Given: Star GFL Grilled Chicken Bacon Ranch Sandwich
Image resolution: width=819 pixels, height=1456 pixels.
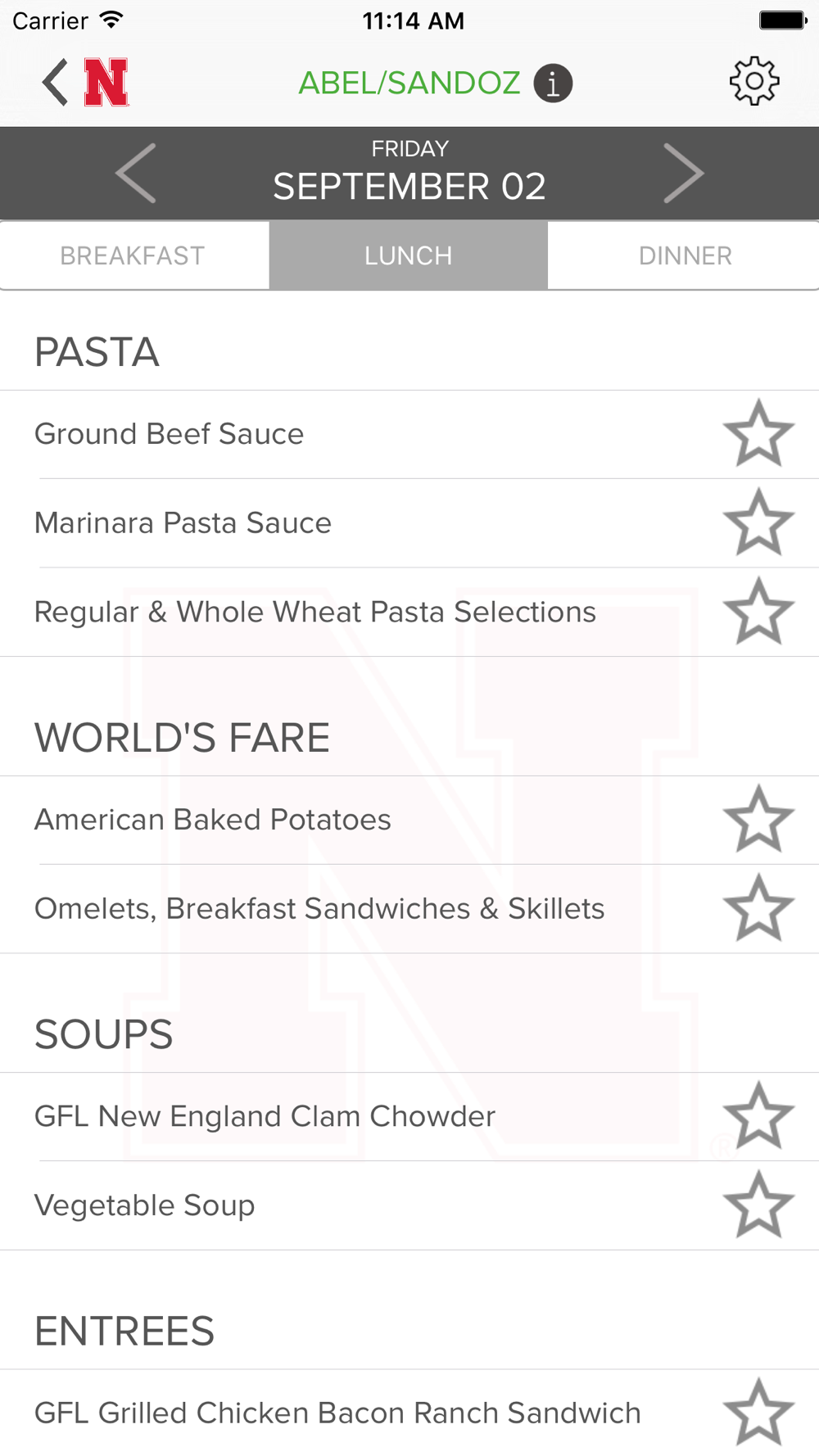Looking at the screenshot, I should point(758,1412).
